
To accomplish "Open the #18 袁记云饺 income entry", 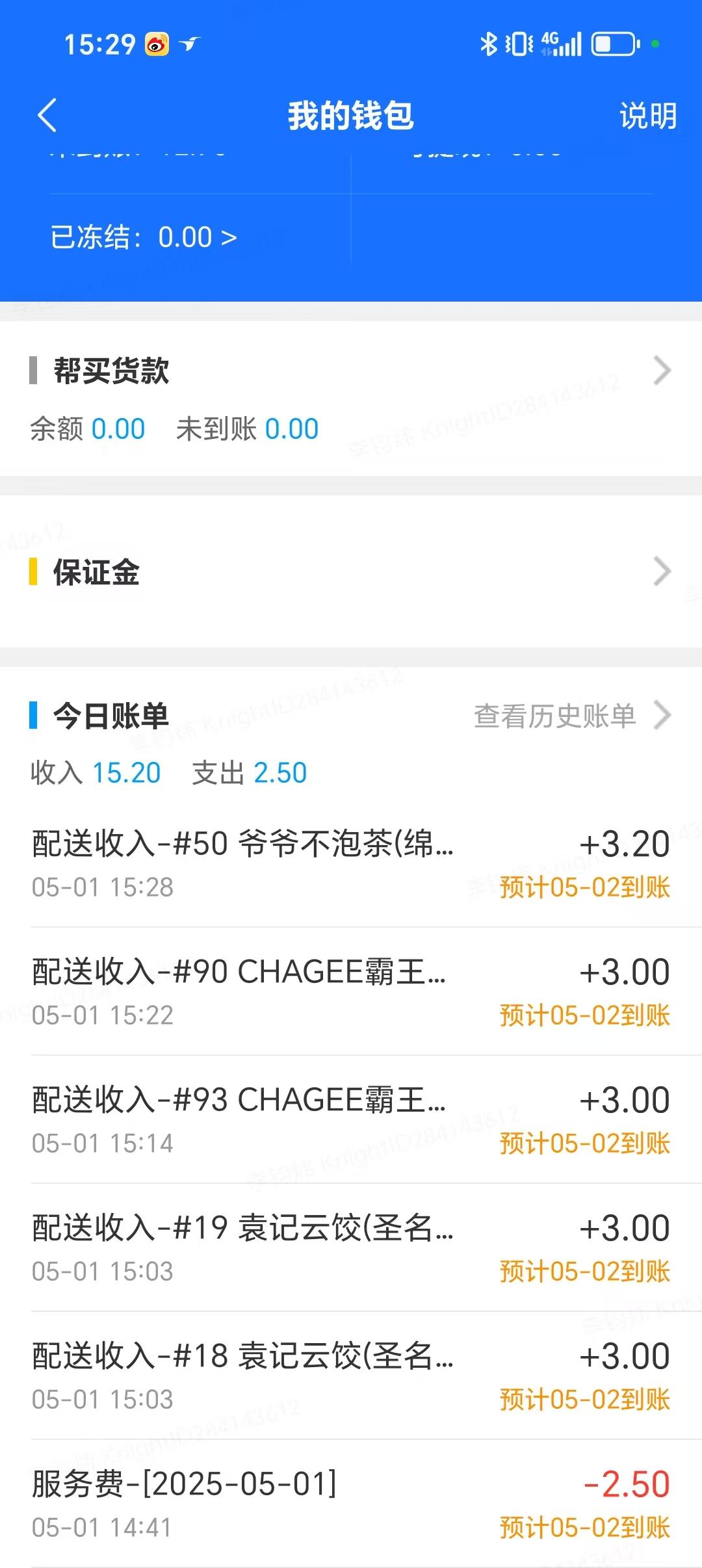I will pyautogui.click(x=351, y=1376).
